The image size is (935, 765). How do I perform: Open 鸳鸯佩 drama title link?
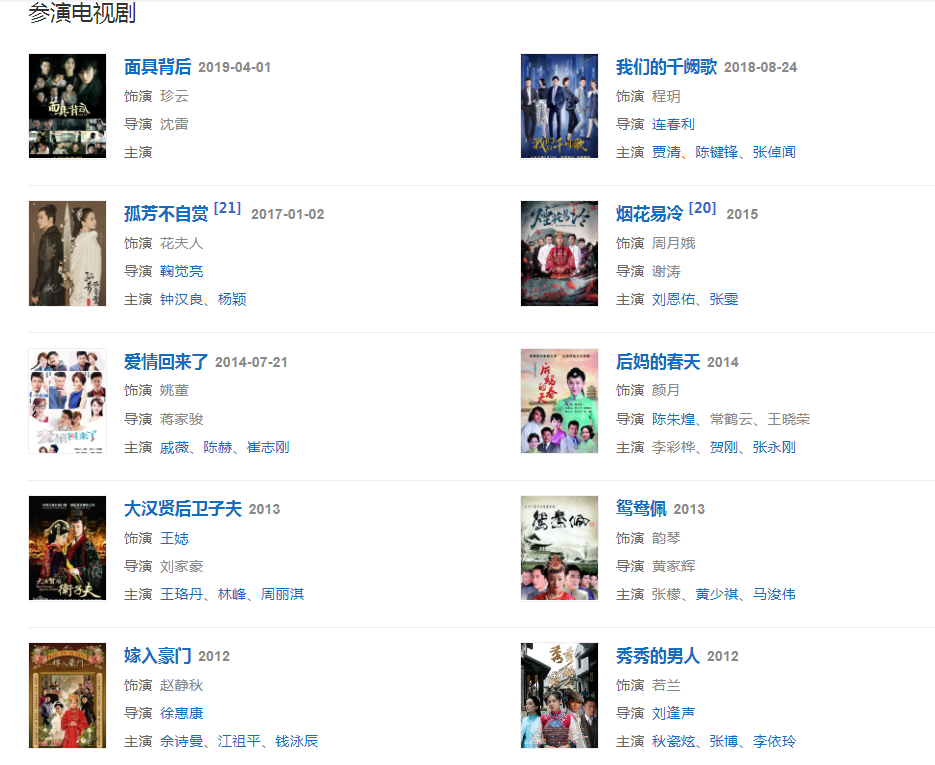pos(641,509)
